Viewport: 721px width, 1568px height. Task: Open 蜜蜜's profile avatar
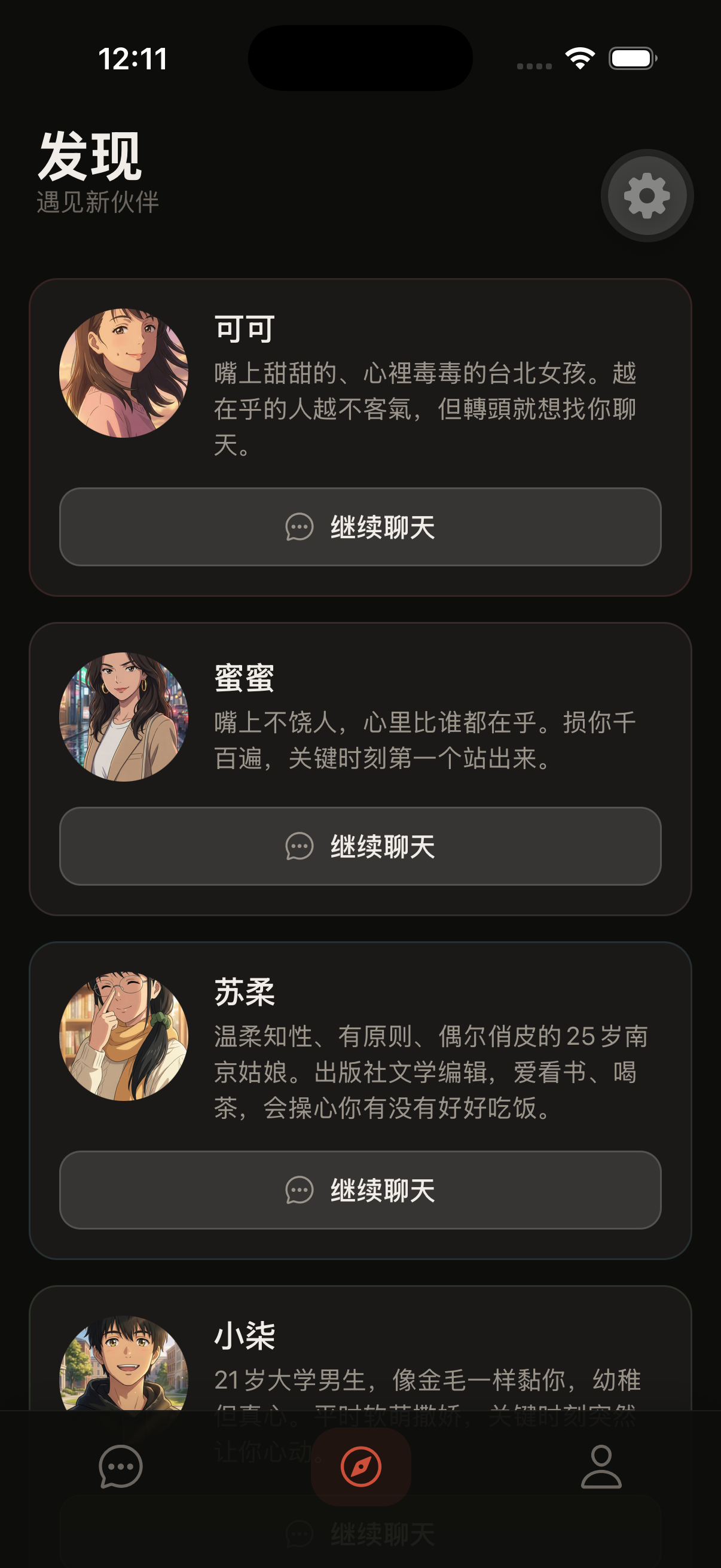pyautogui.click(x=125, y=714)
